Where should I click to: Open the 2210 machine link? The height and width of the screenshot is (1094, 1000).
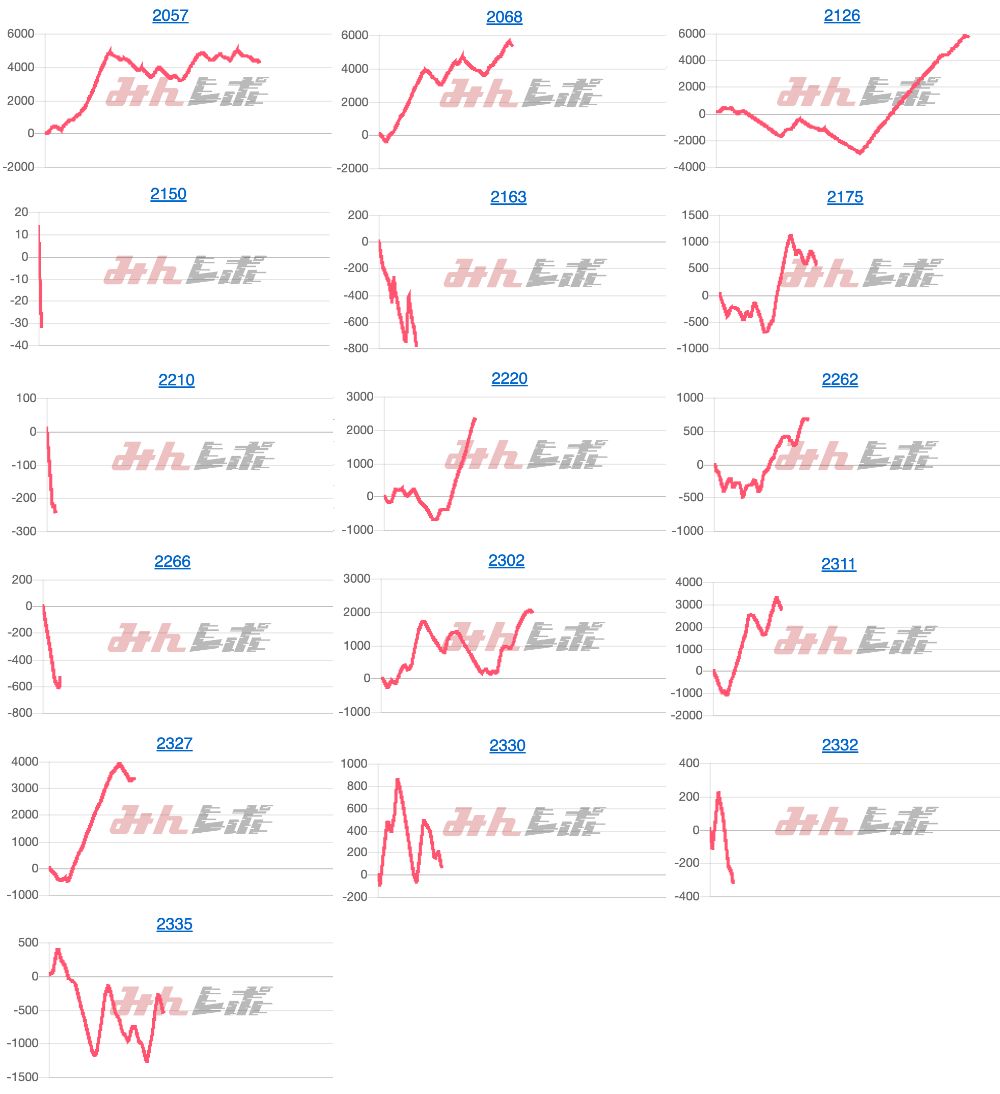[x=176, y=380]
